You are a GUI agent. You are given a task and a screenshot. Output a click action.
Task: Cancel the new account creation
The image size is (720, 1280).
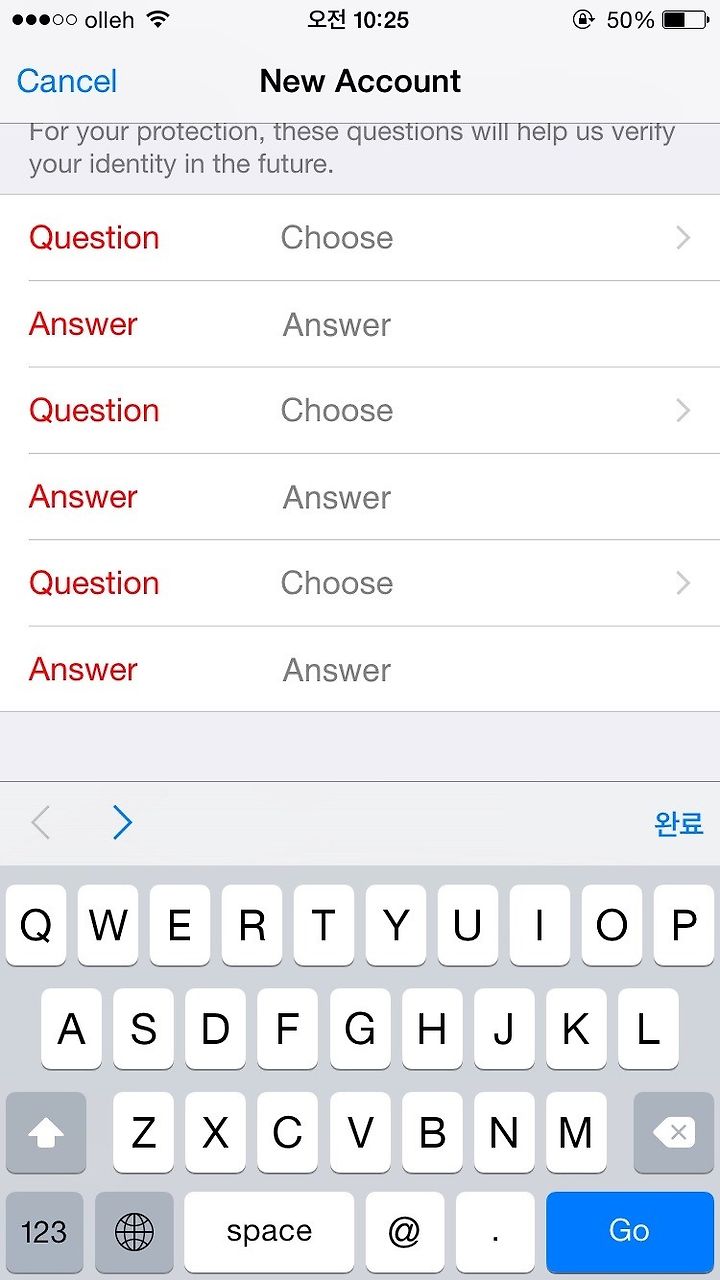[x=67, y=81]
